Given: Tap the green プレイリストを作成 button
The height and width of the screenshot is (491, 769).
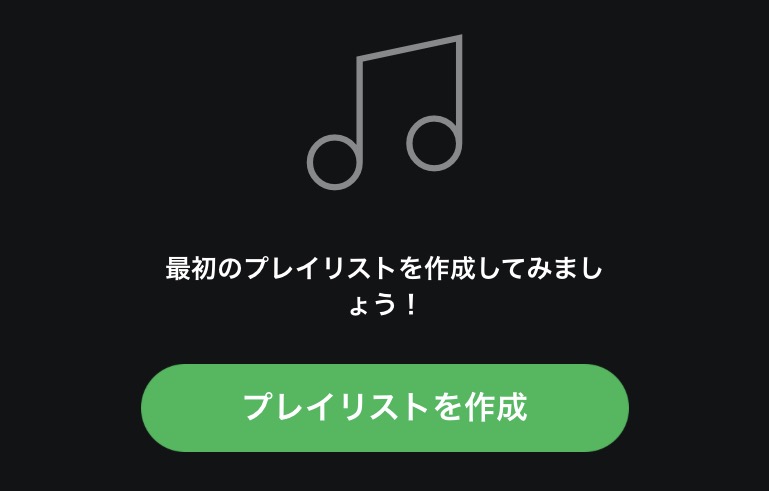Looking at the screenshot, I should 384,407.
